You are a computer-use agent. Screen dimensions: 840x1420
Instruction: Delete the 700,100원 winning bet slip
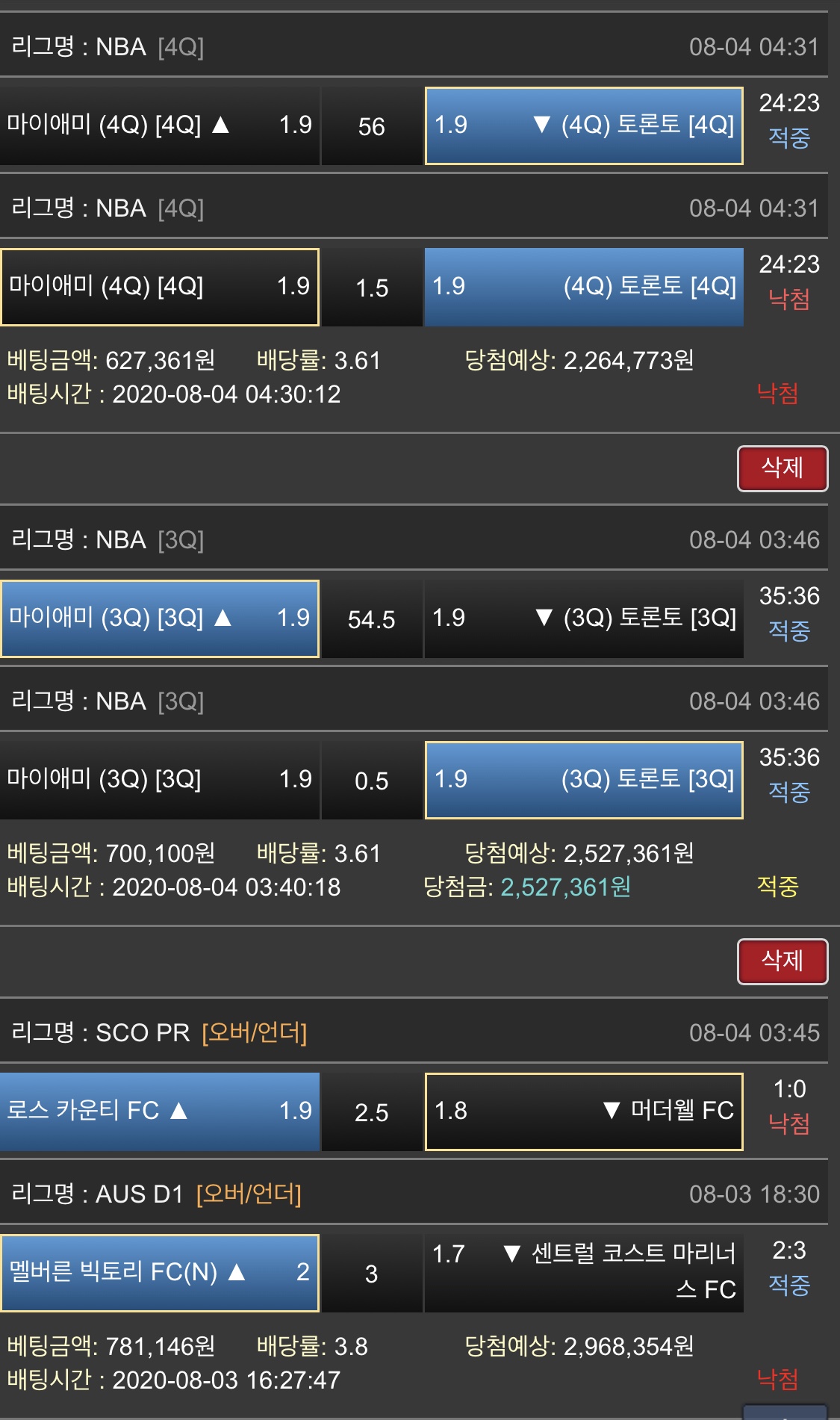(x=782, y=961)
